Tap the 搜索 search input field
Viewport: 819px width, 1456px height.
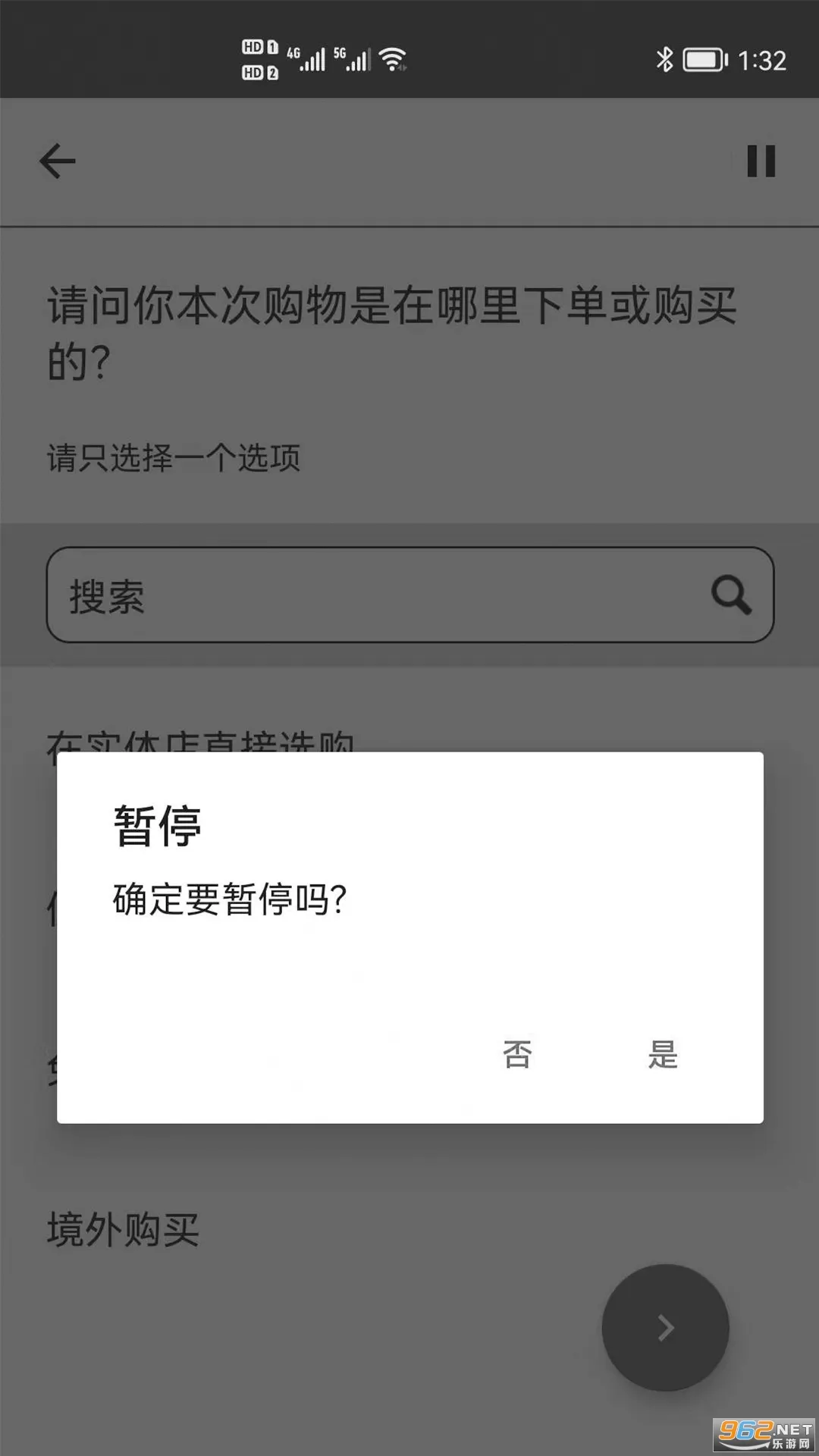click(303, 594)
